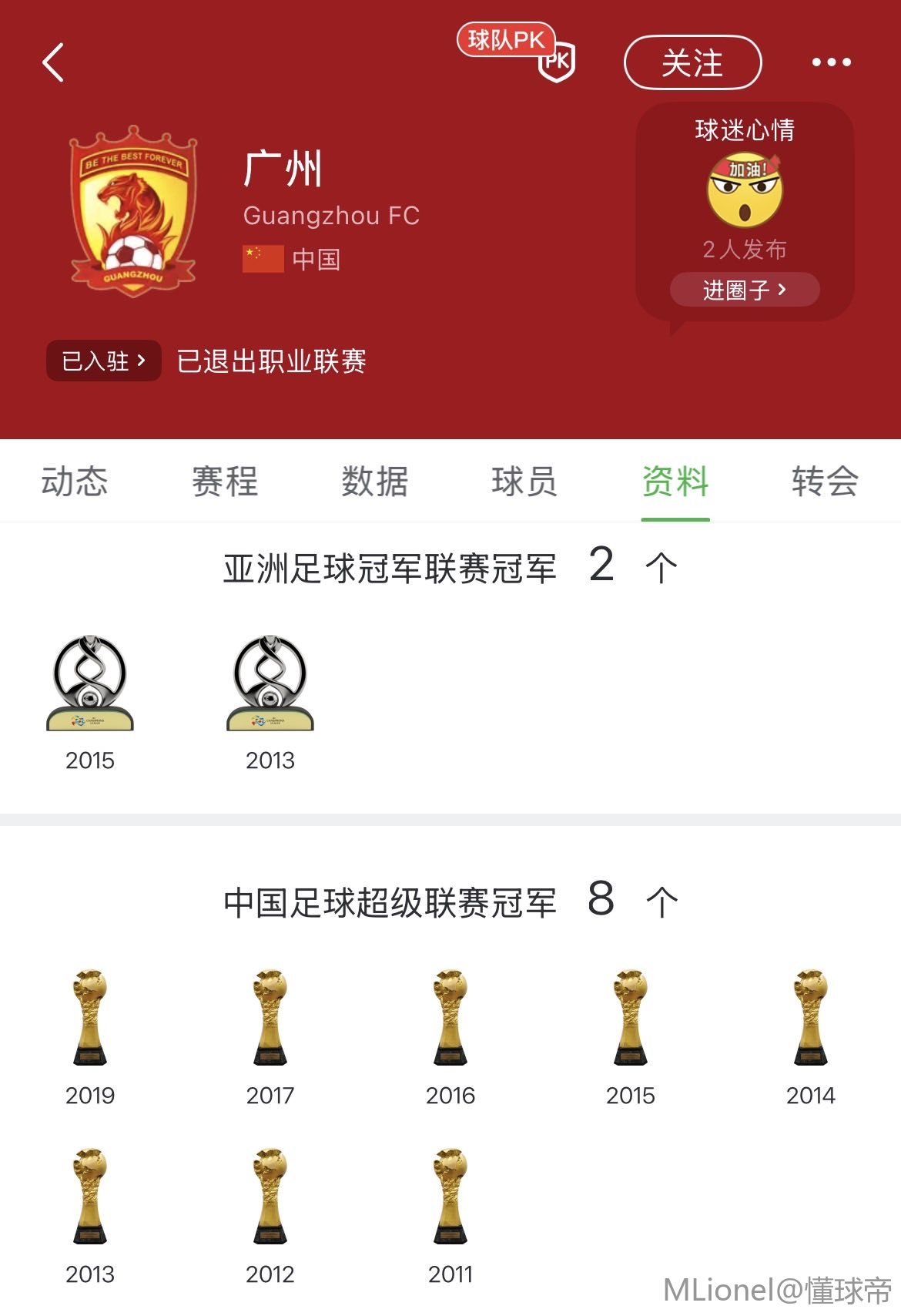Tap the 已入驻 badge
Image resolution: width=901 pixels, height=1316 pixels.
[104, 361]
